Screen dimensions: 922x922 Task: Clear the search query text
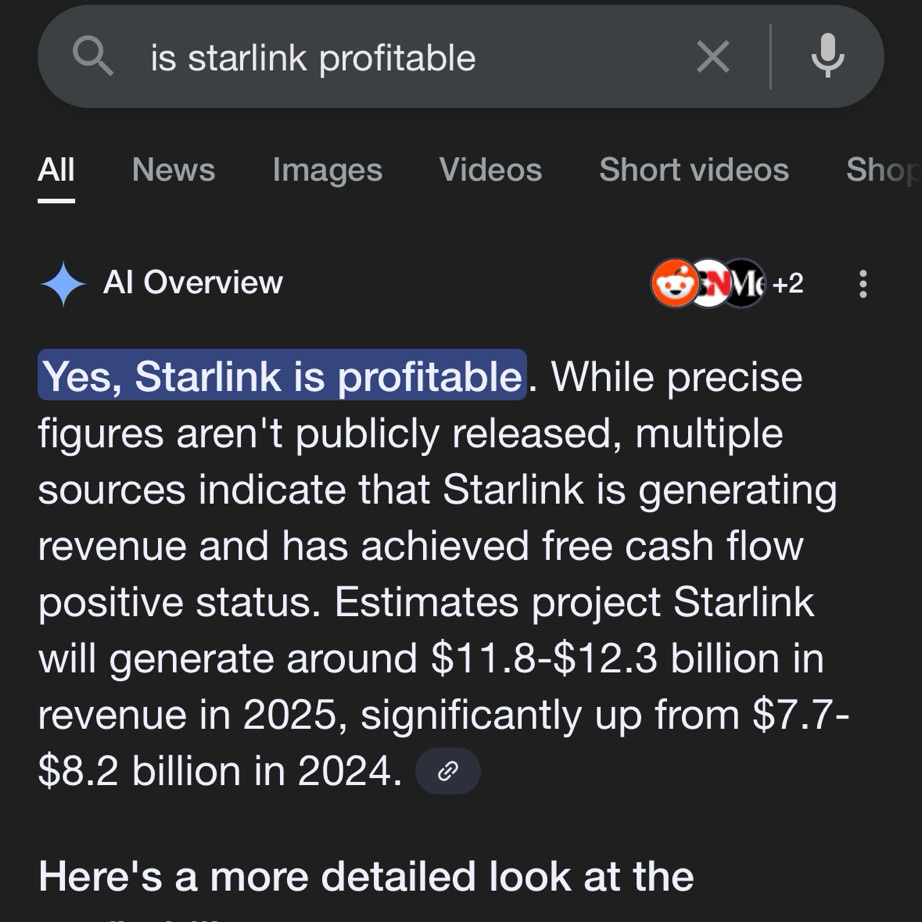pos(713,58)
